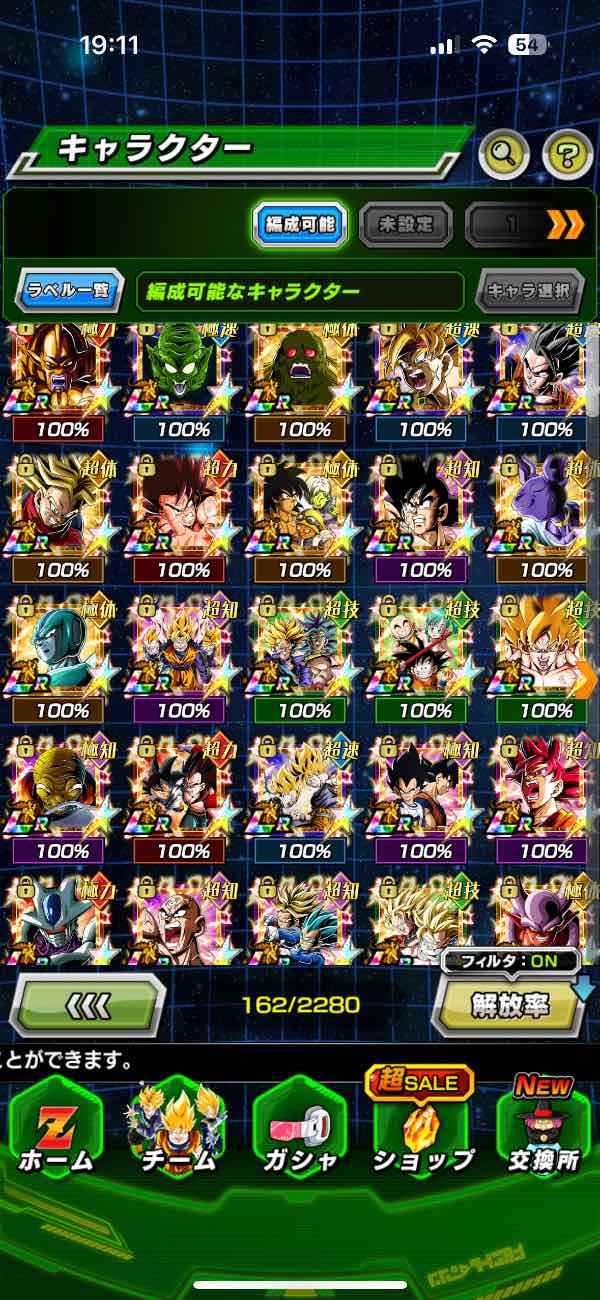The height and width of the screenshot is (1300, 600).
Task: Tap the キャラ選択 button
Action: [x=529, y=292]
